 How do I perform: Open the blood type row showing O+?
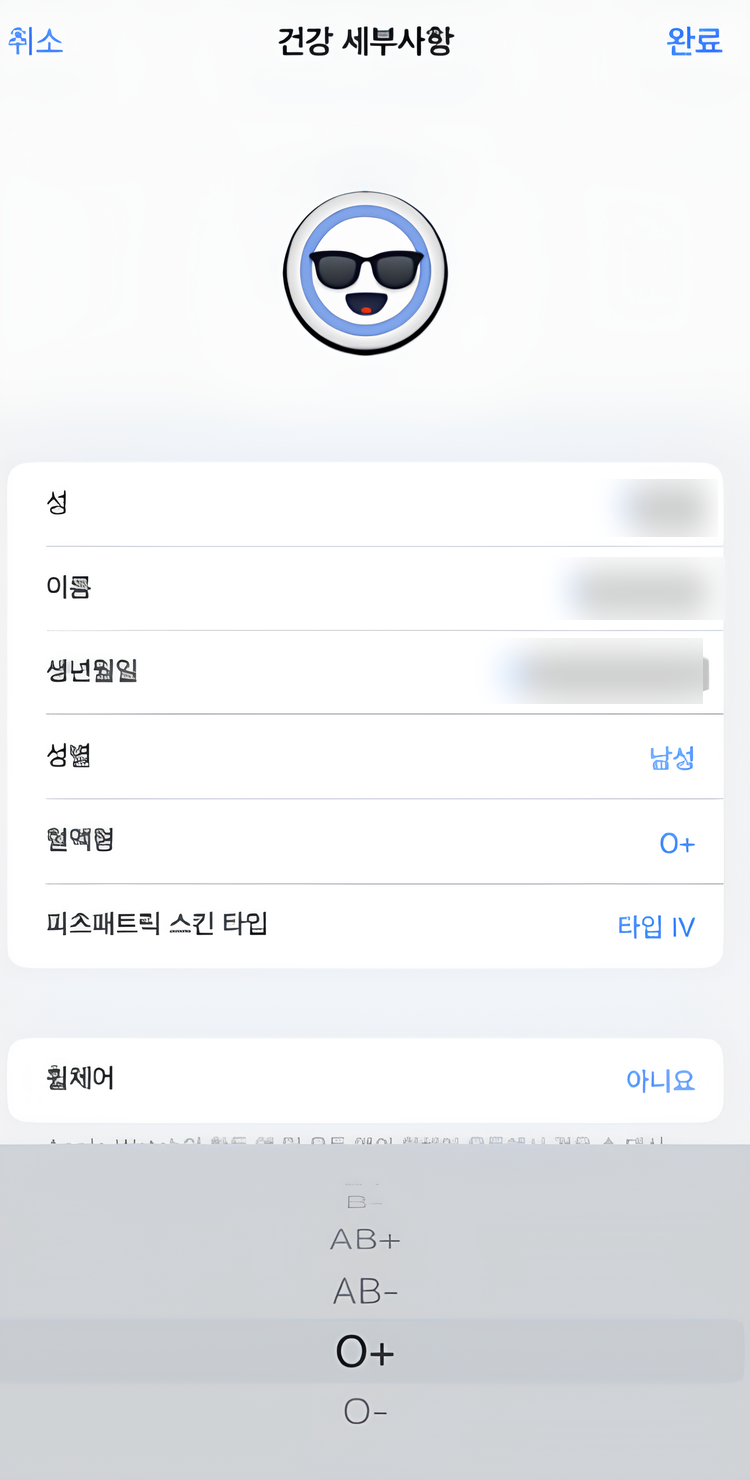pos(365,841)
